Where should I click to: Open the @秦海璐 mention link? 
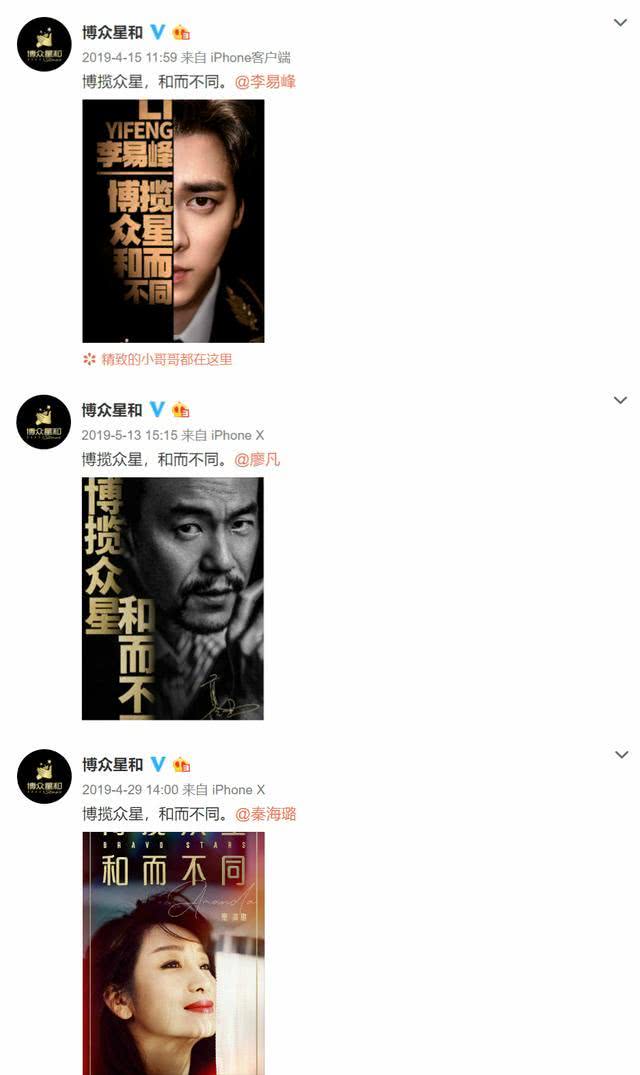[x=266, y=814]
